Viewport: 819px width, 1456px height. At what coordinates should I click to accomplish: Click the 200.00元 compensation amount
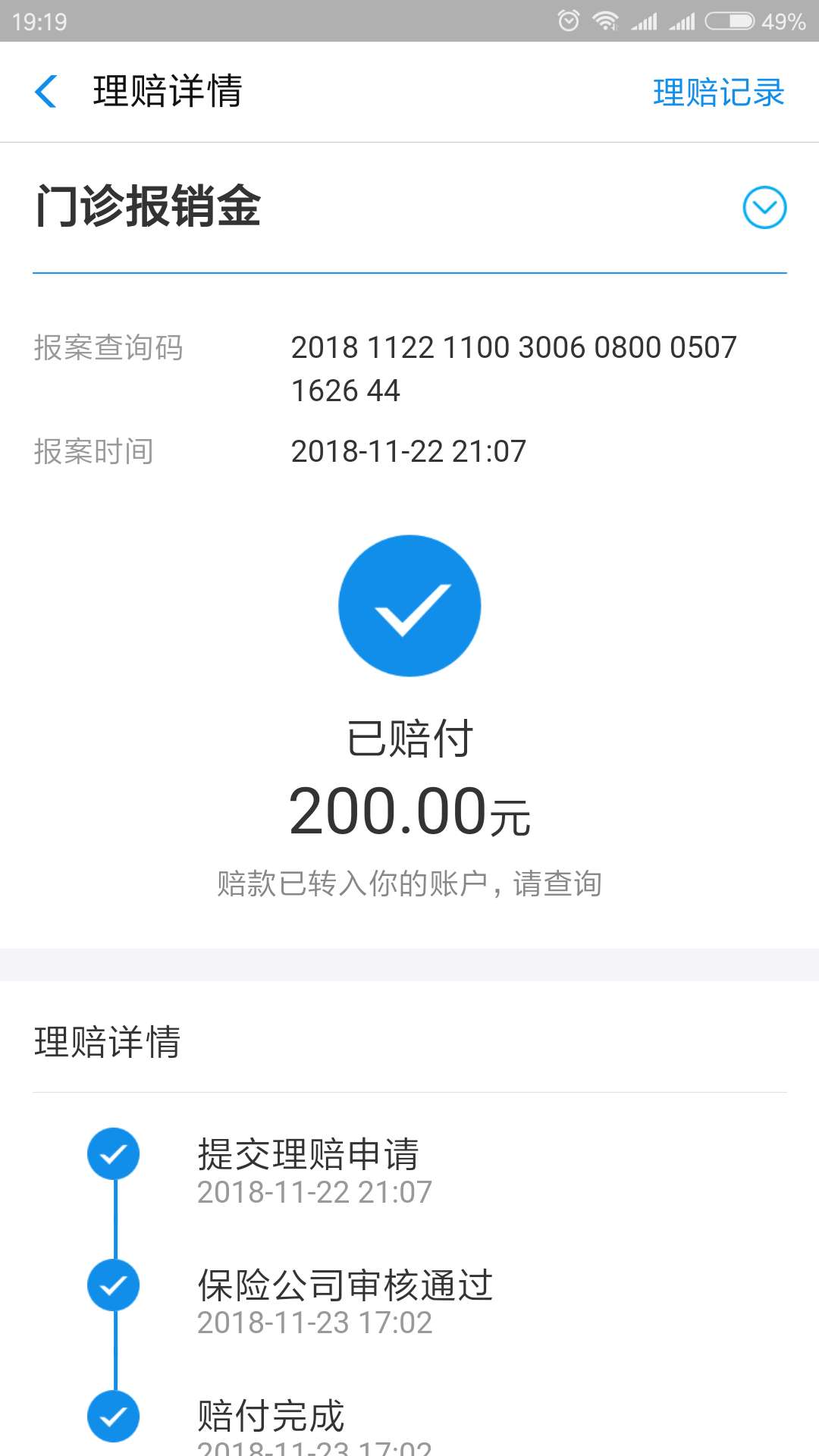point(409,814)
